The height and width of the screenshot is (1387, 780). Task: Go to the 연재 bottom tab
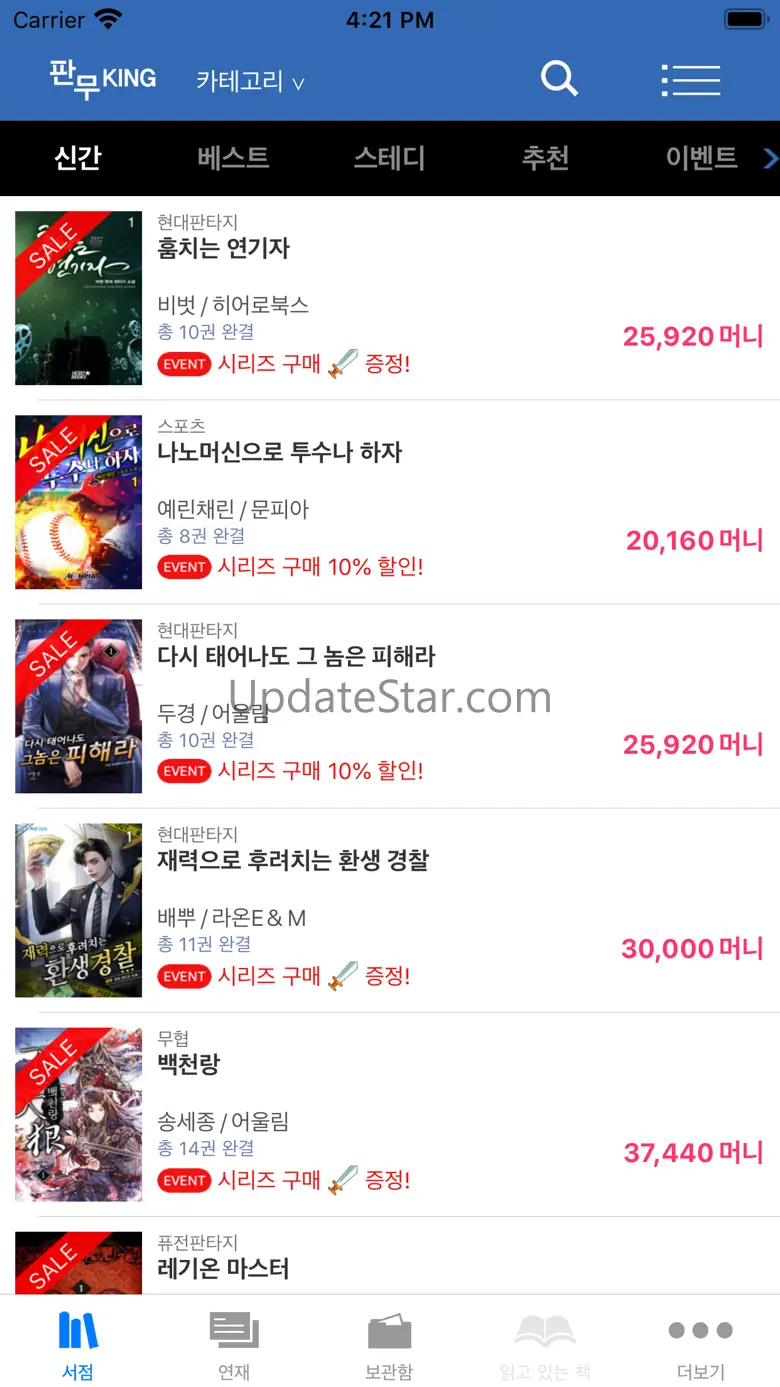coord(234,1343)
